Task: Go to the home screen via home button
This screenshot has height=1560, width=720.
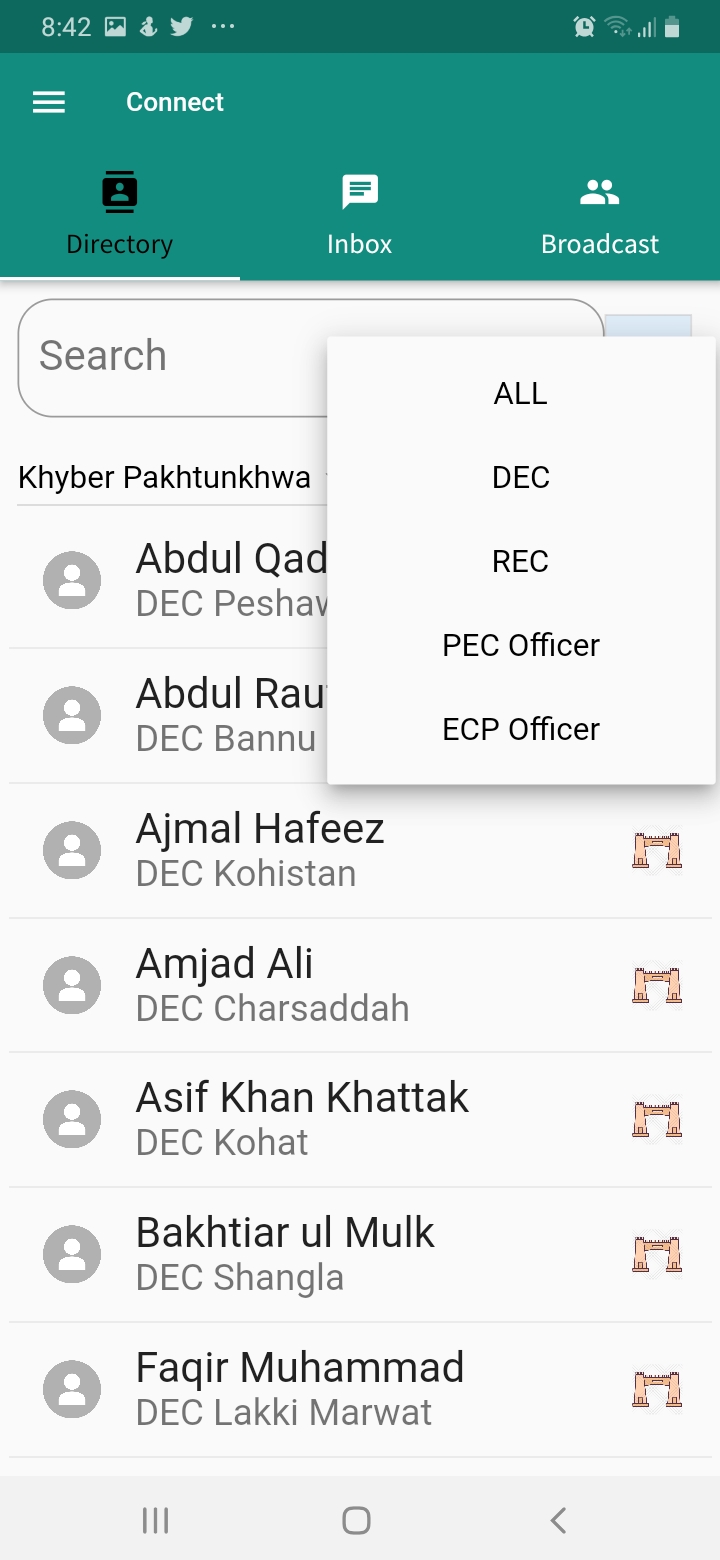Action: tap(356, 1520)
